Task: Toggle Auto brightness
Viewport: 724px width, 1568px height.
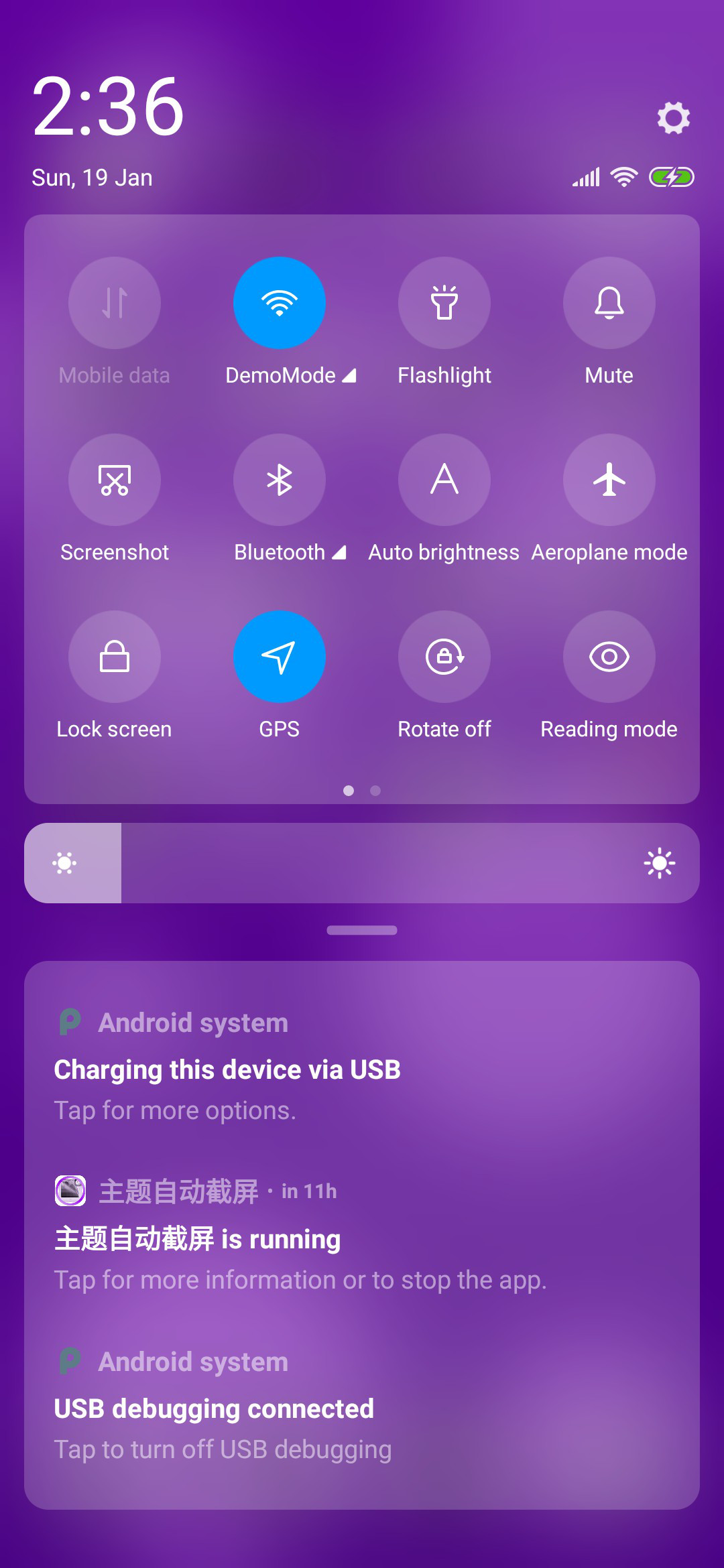Action: 444,480
